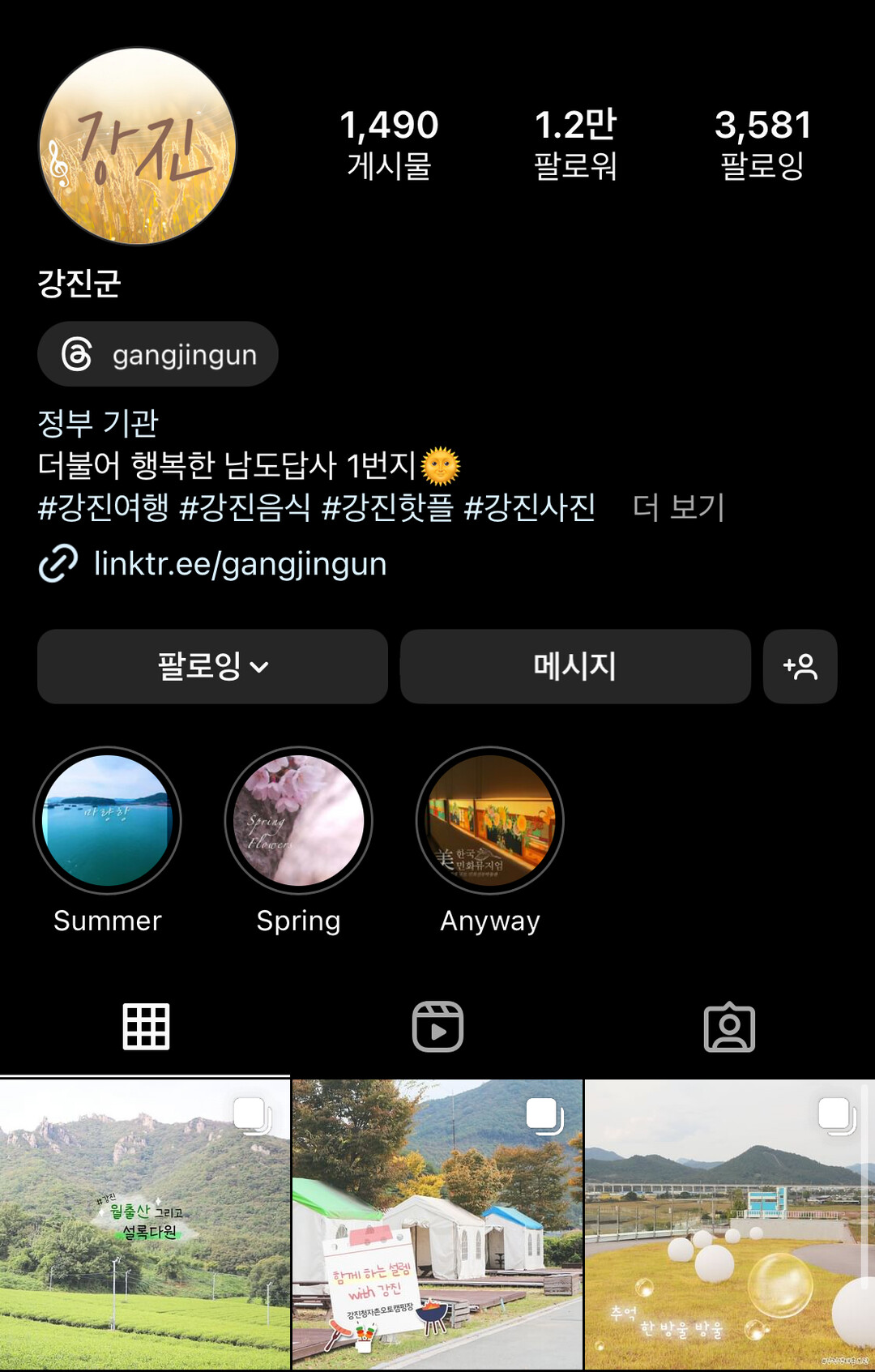Expand the bio with 더 보기

point(679,508)
